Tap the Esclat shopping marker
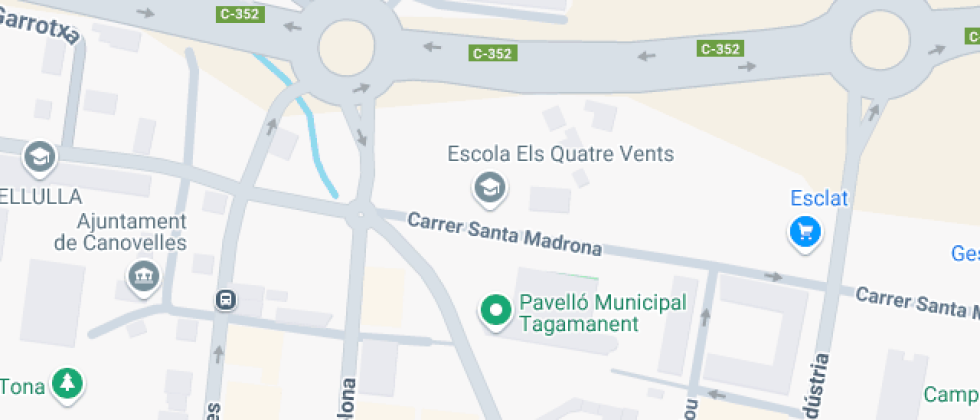 [x=805, y=233]
